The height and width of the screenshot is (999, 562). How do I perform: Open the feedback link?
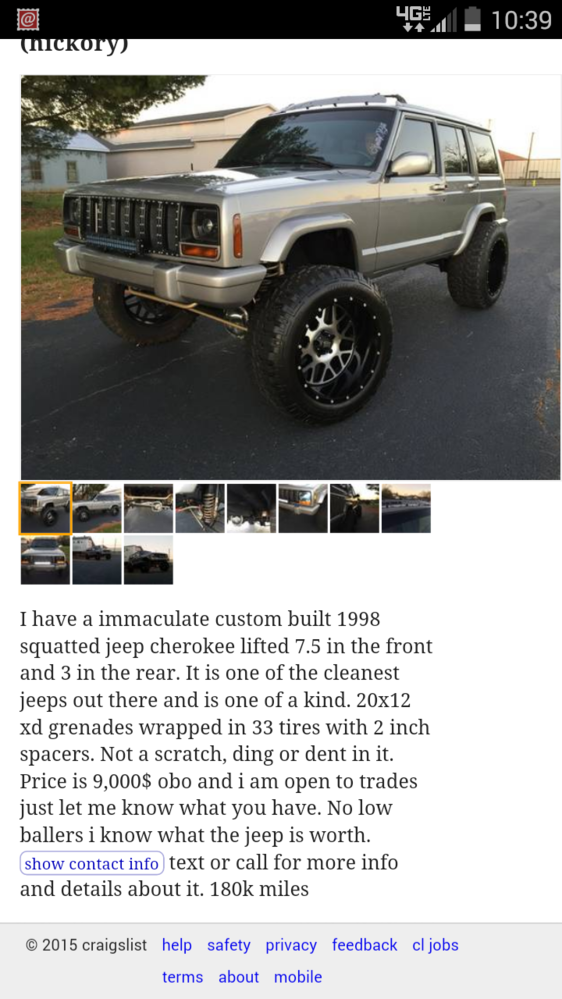click(364, 945)
